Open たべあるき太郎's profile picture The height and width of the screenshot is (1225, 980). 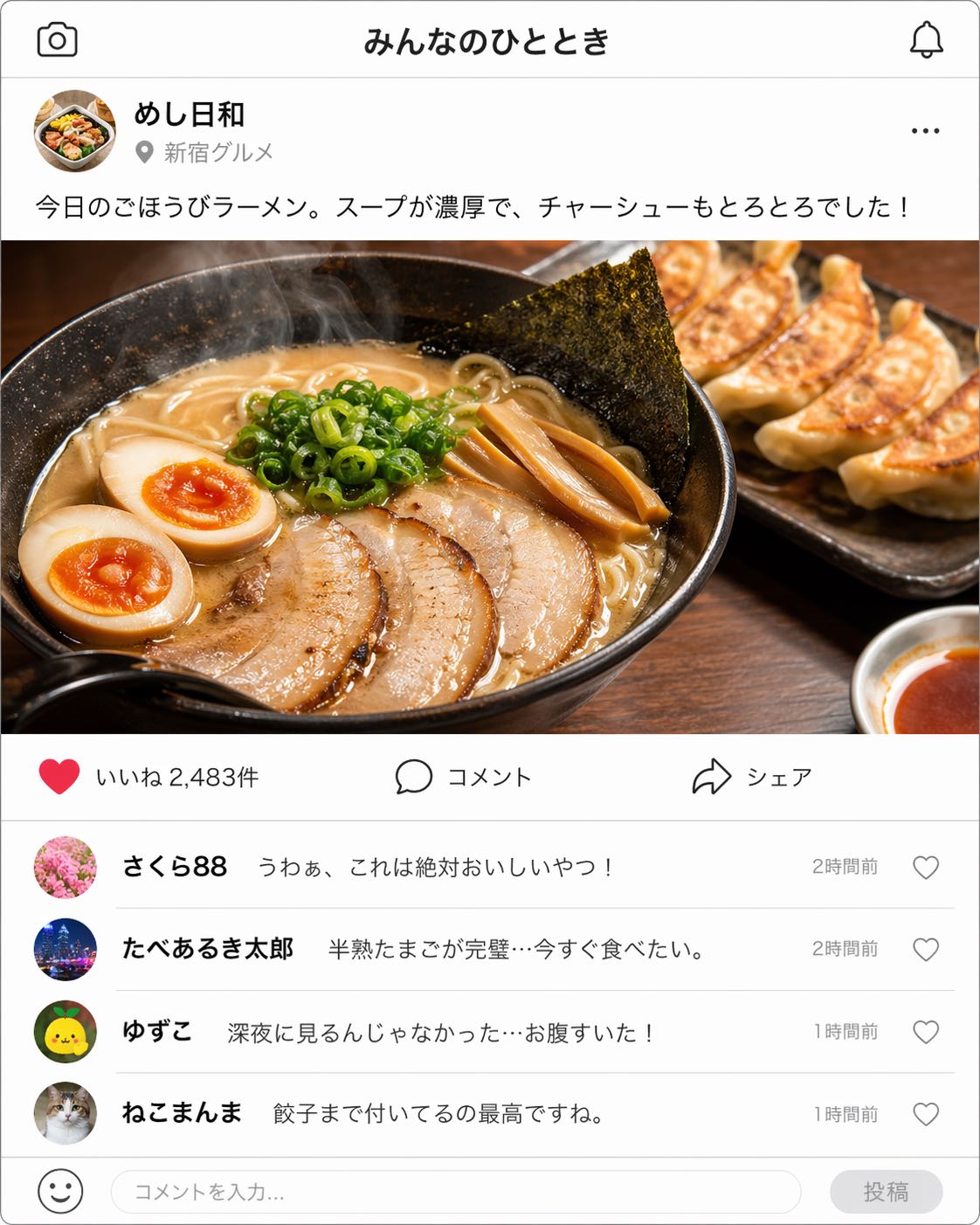(x=66, y=950)
